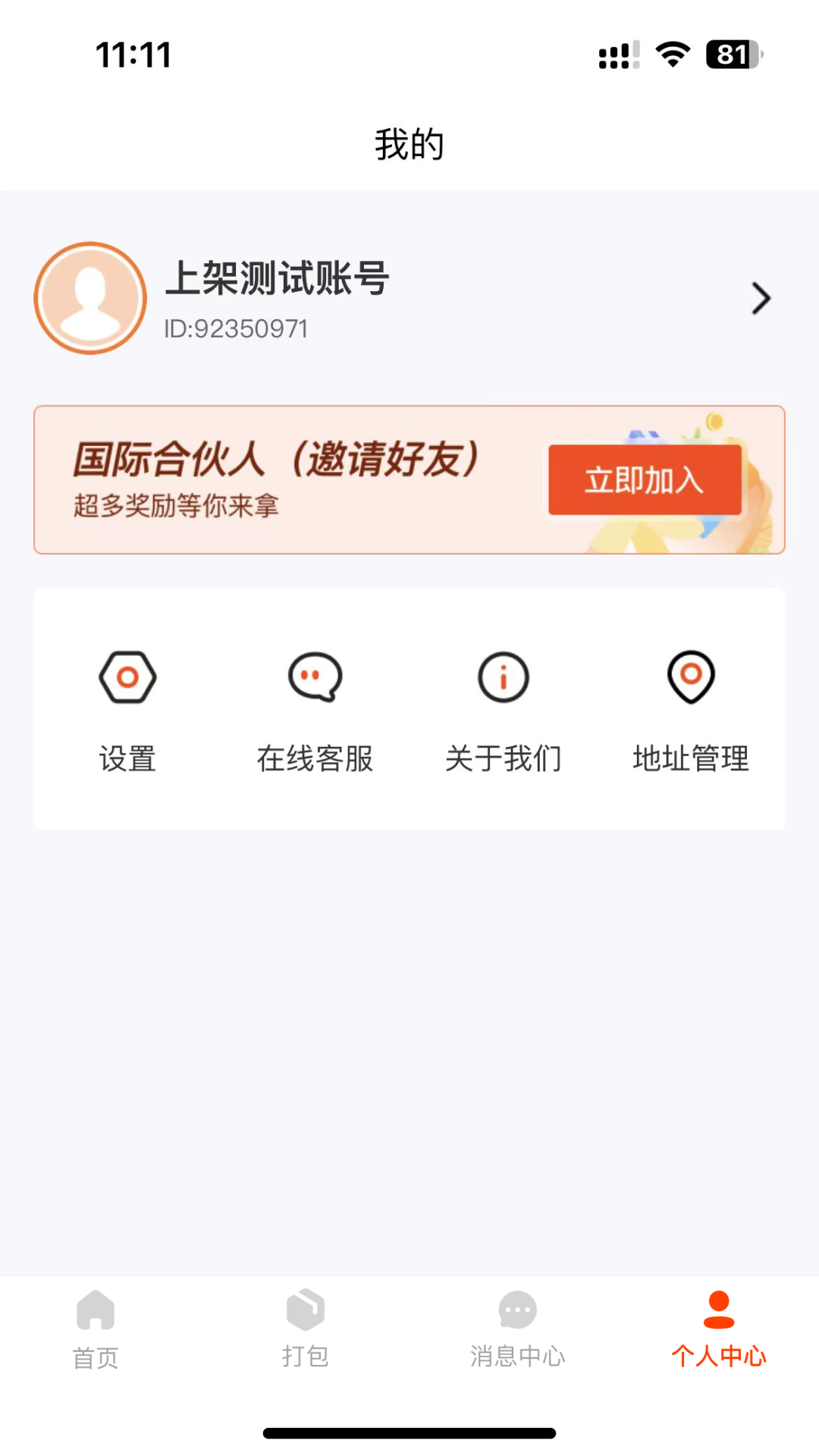This screenshot has height=1456, width=819.
Task: Open 设置 settings
Action: (x=127, y=709)
